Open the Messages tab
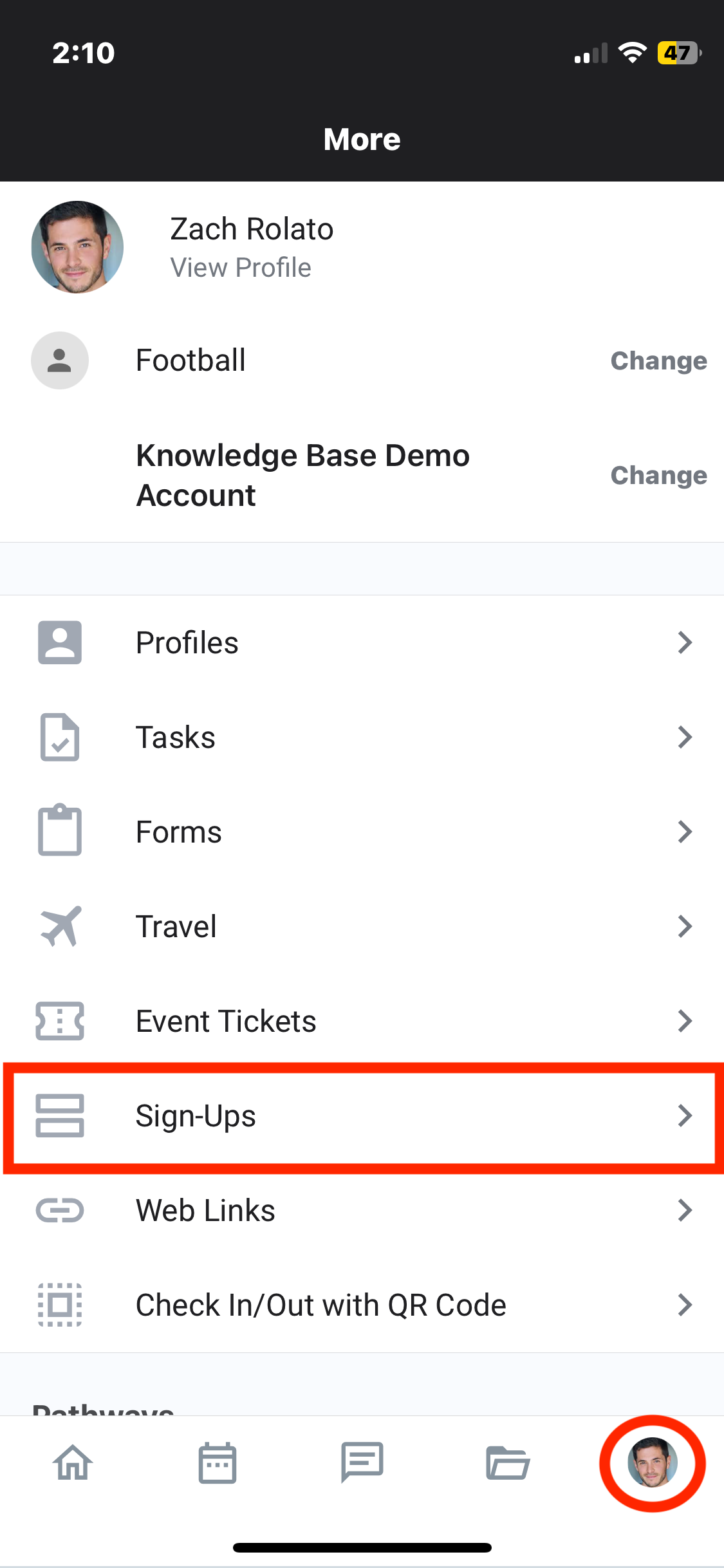The image size is (724, 1568). (362, 1462)
